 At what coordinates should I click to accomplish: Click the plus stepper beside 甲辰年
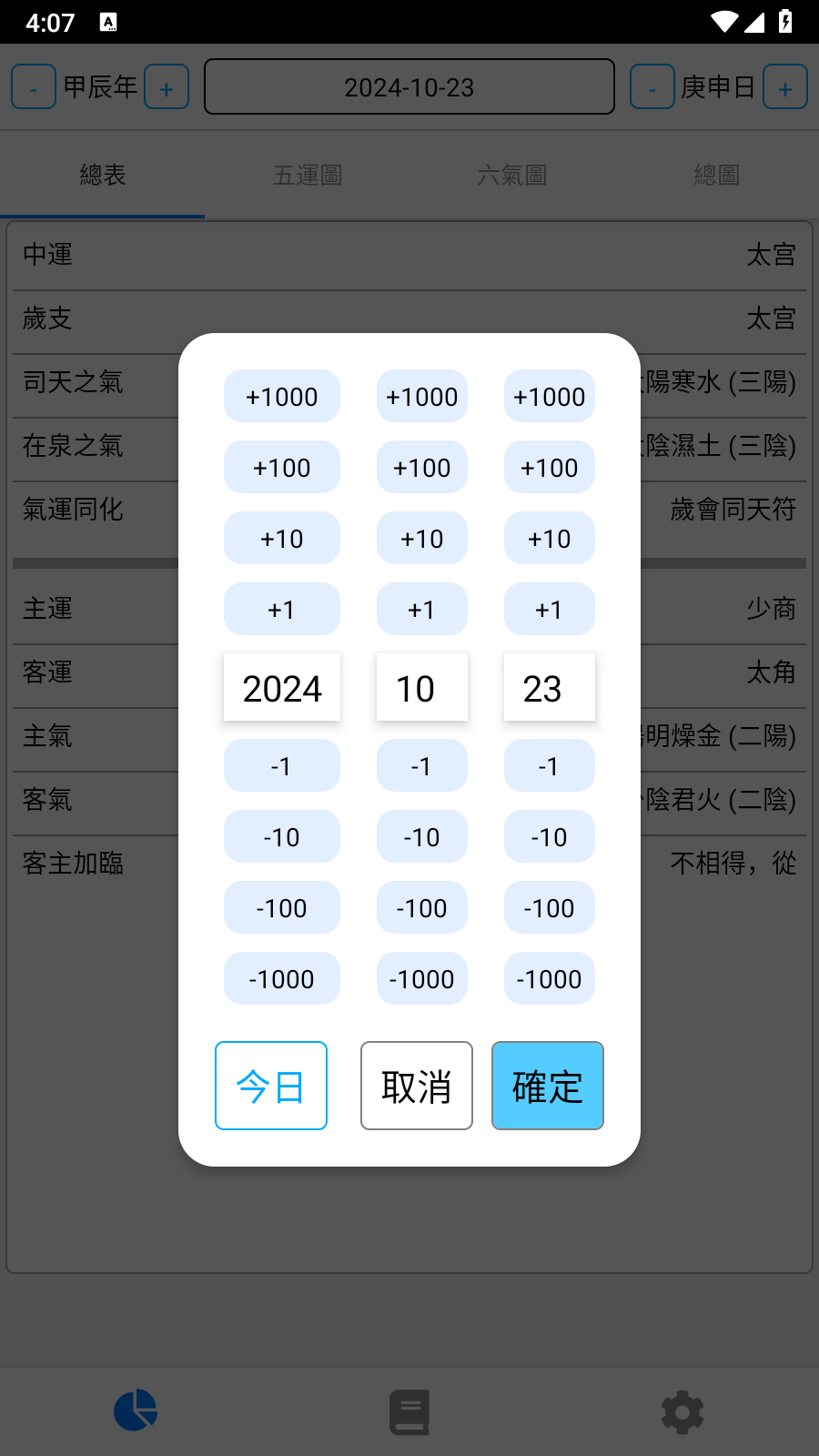click(x=167, y=86)
